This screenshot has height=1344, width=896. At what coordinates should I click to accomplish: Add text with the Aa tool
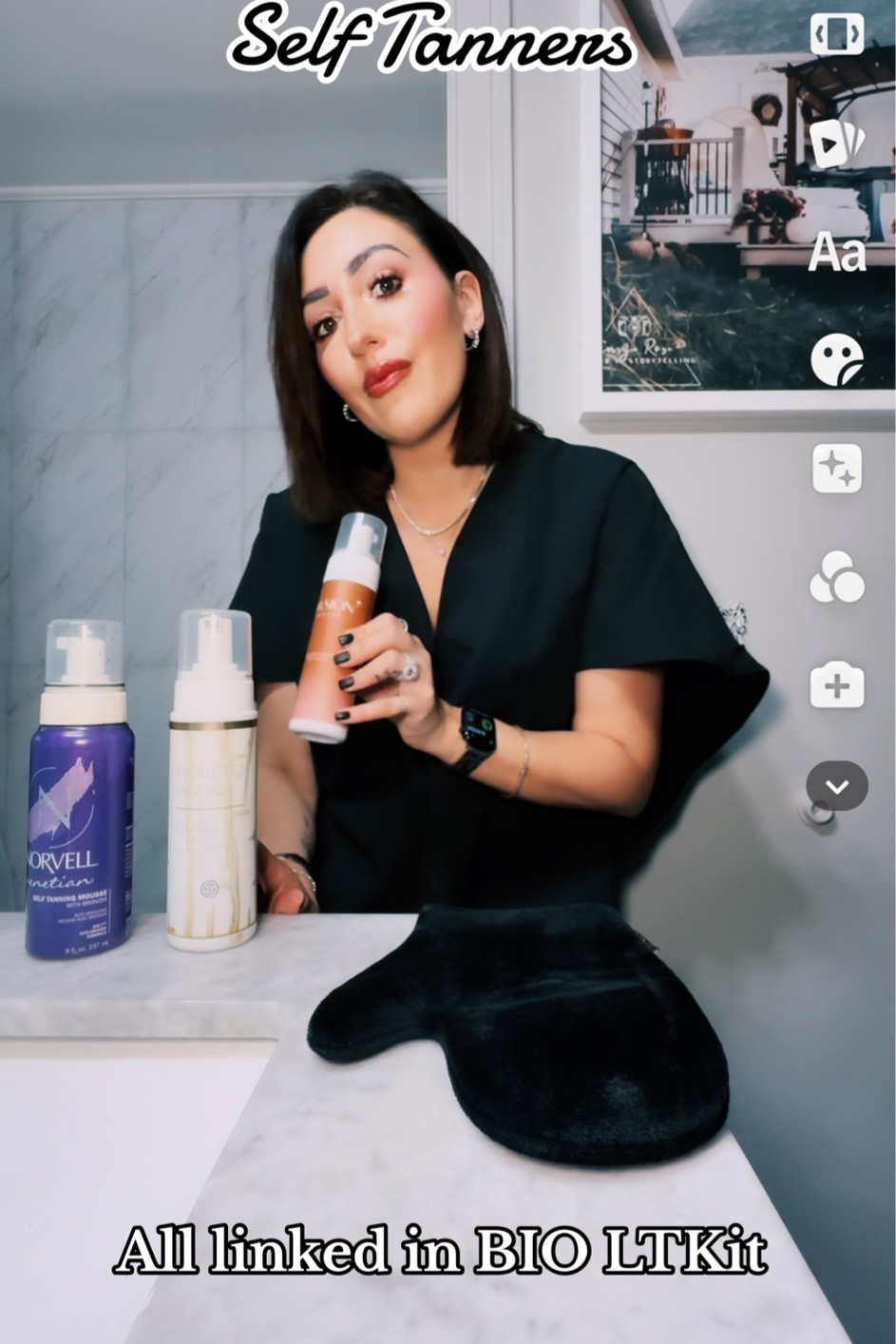[x=836, y=254]
